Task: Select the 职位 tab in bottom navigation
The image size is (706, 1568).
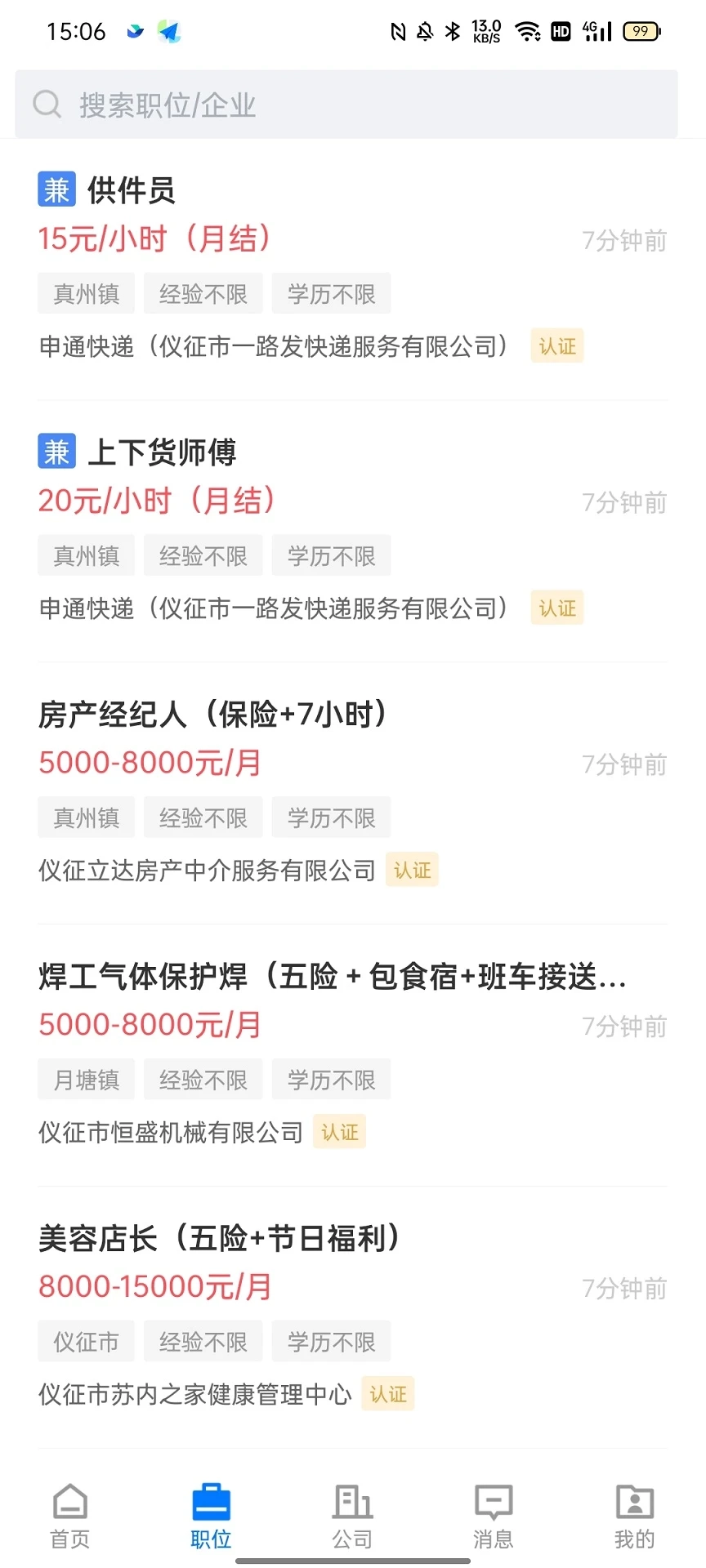Action: click(x=210, y=1515)
